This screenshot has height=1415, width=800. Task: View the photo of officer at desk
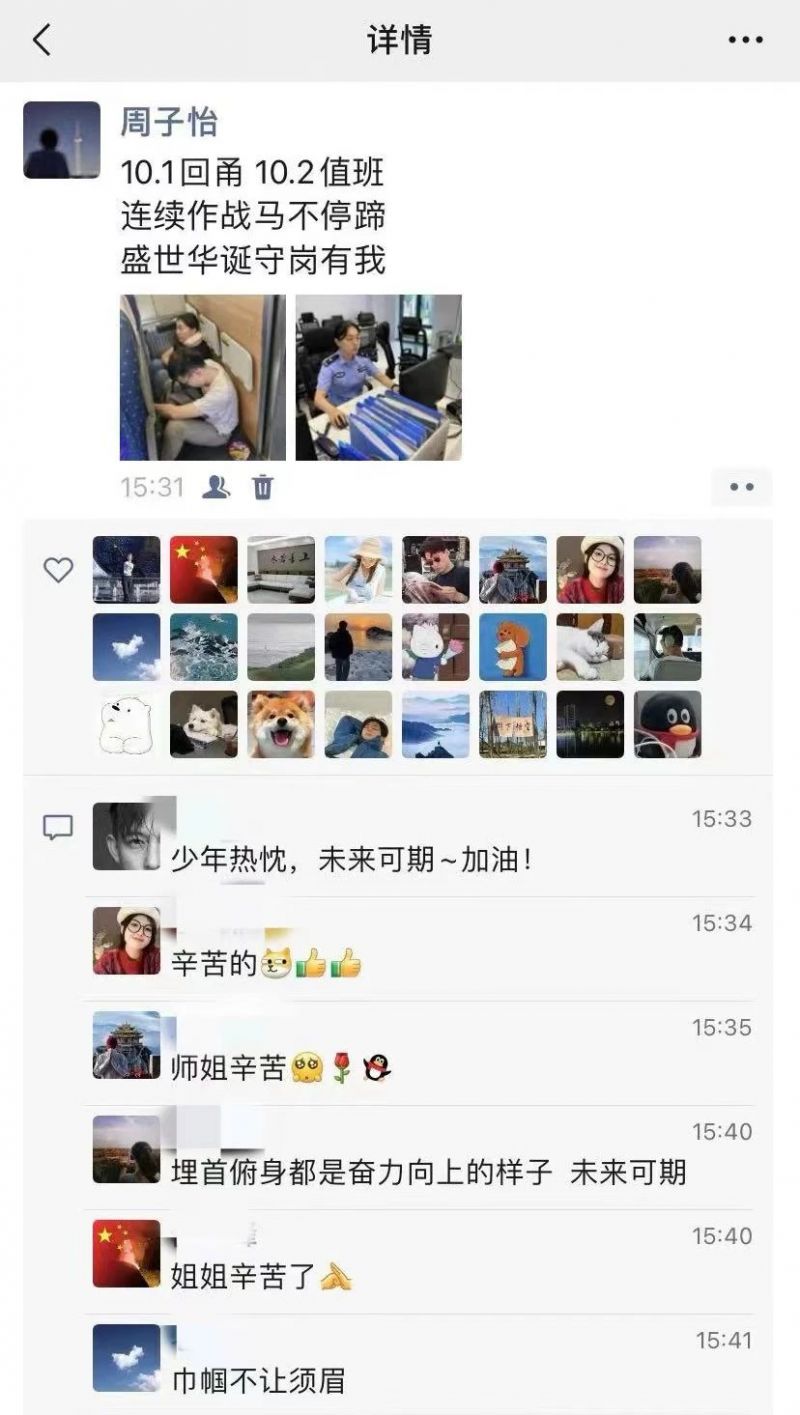click(378, 377)
